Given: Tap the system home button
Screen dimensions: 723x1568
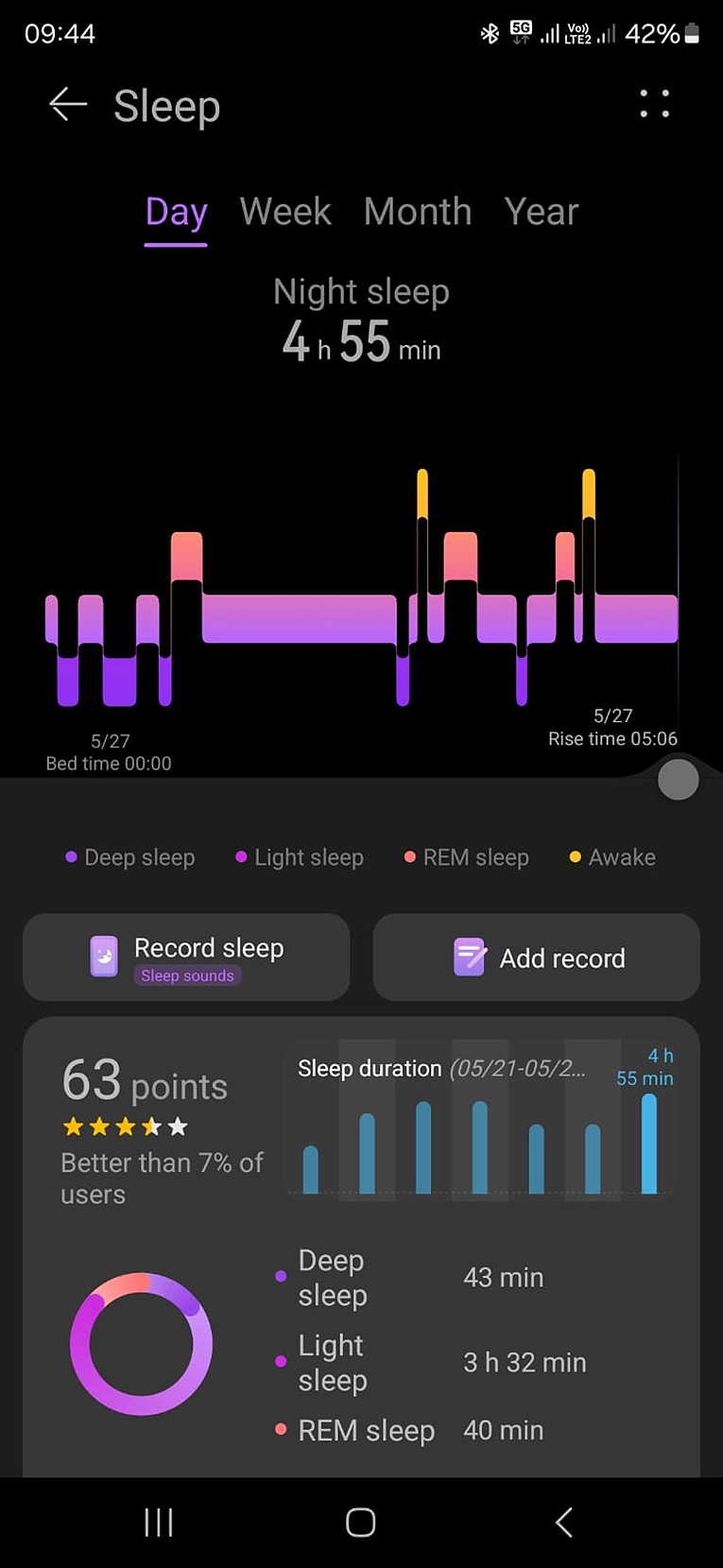Looking at the screenshot, I should [x=360, y=1522].
